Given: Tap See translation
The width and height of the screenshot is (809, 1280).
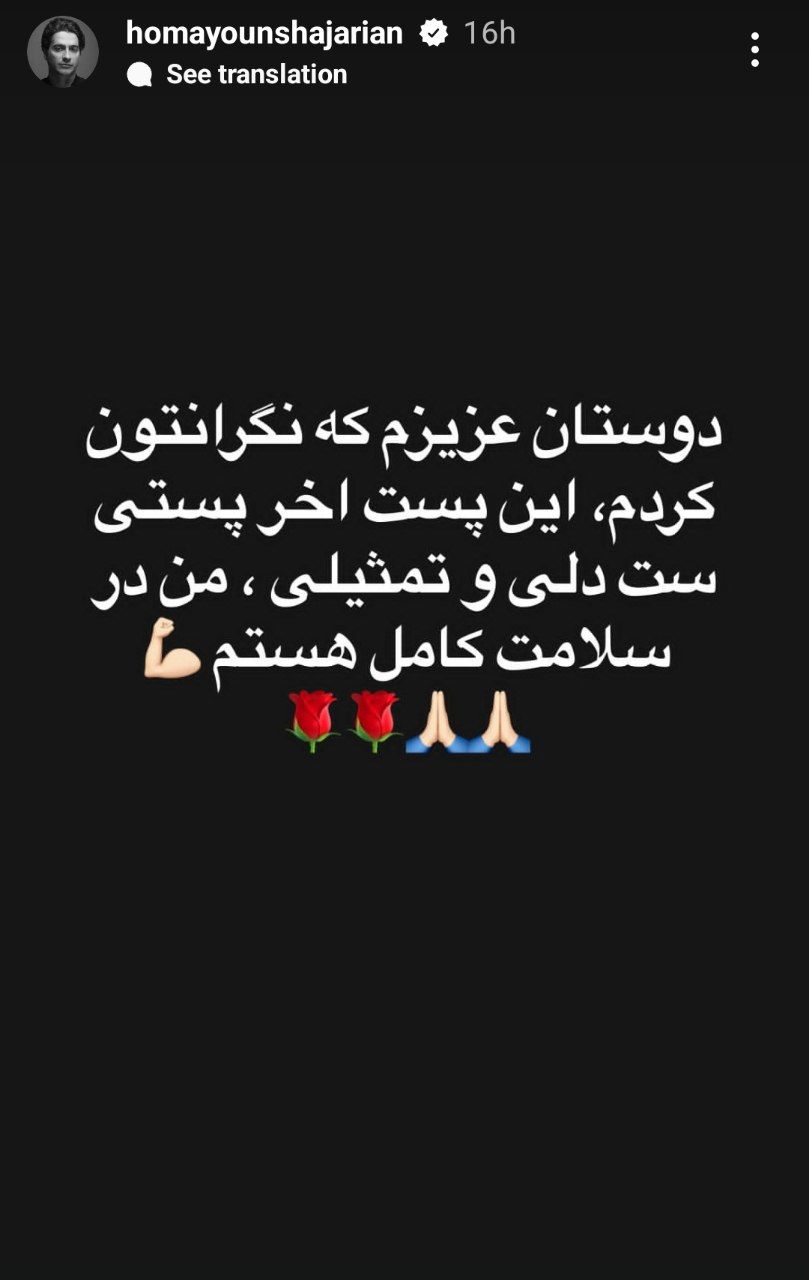Looking at the screenshot, I should (x=256, y=74).
